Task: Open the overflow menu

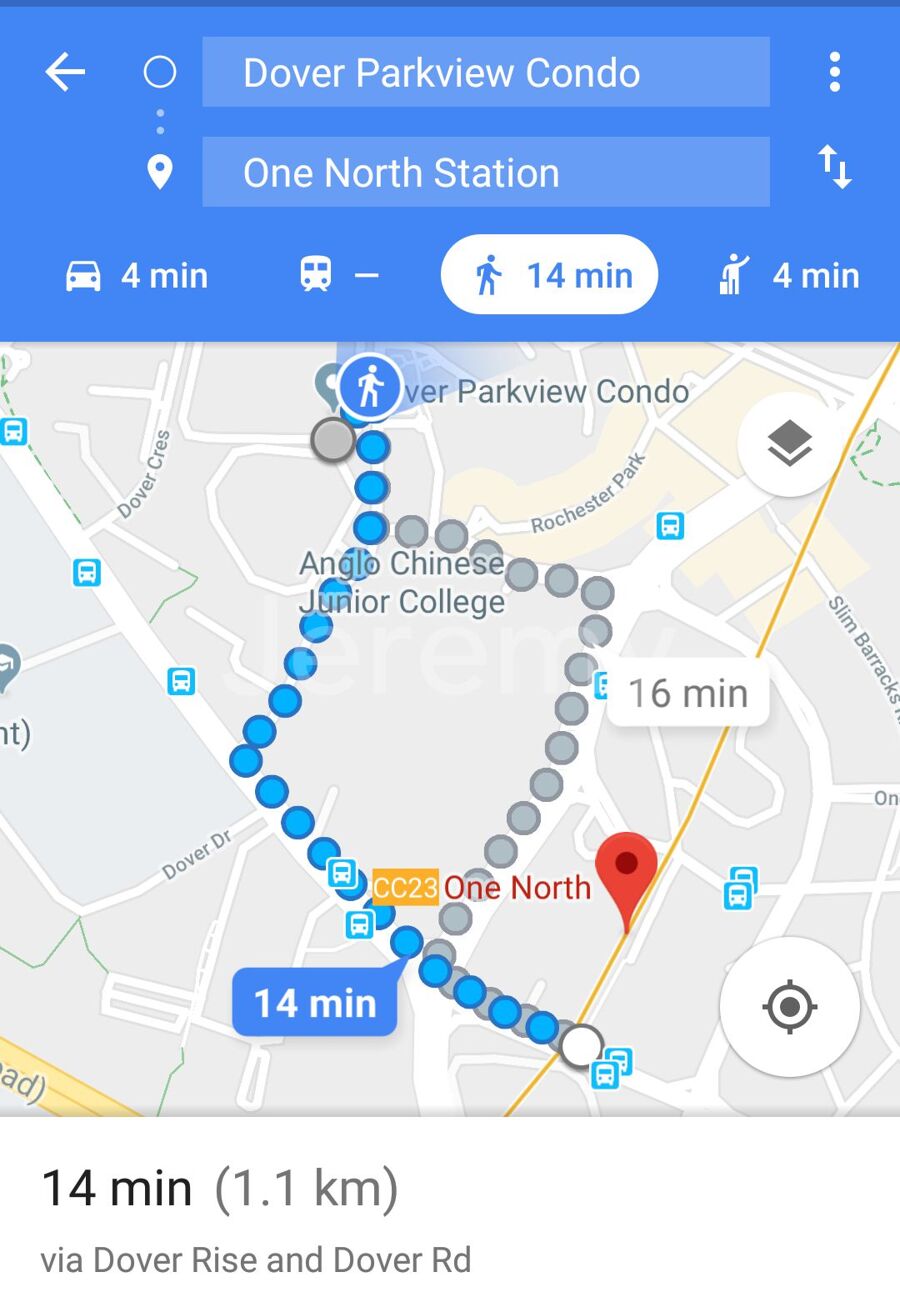Action: (834, 73)
